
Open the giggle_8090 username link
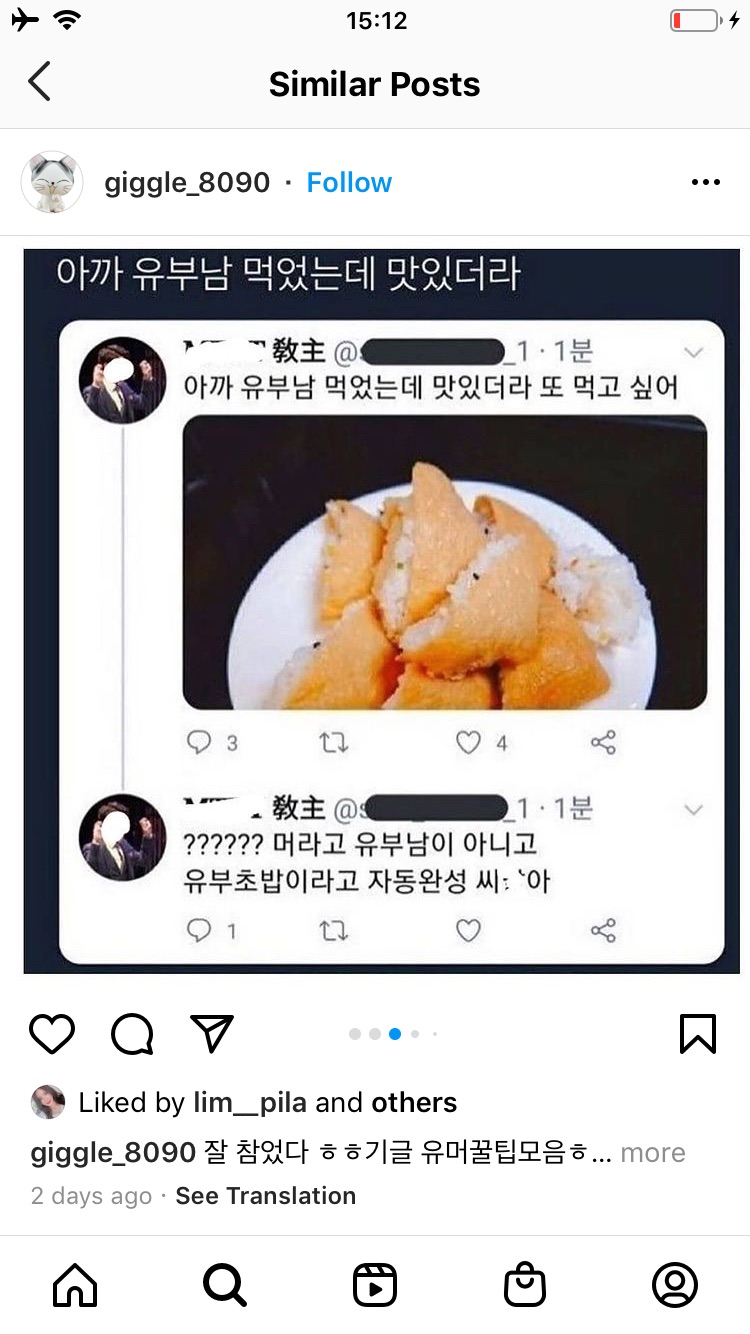pyautogui.click(x=187, y=183)
